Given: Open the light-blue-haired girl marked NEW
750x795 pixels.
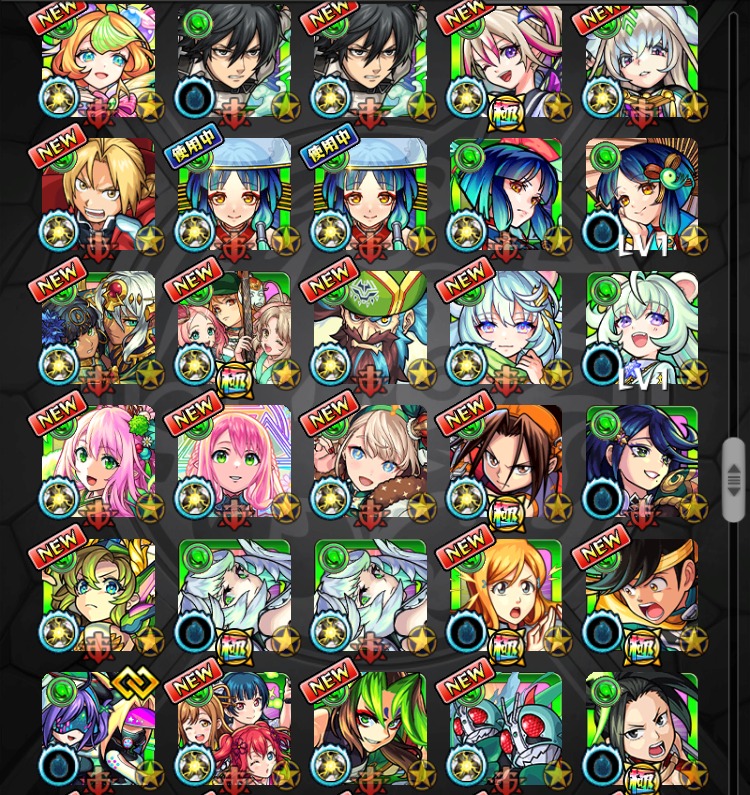Looking at the screenshot, I should (506, 328).
